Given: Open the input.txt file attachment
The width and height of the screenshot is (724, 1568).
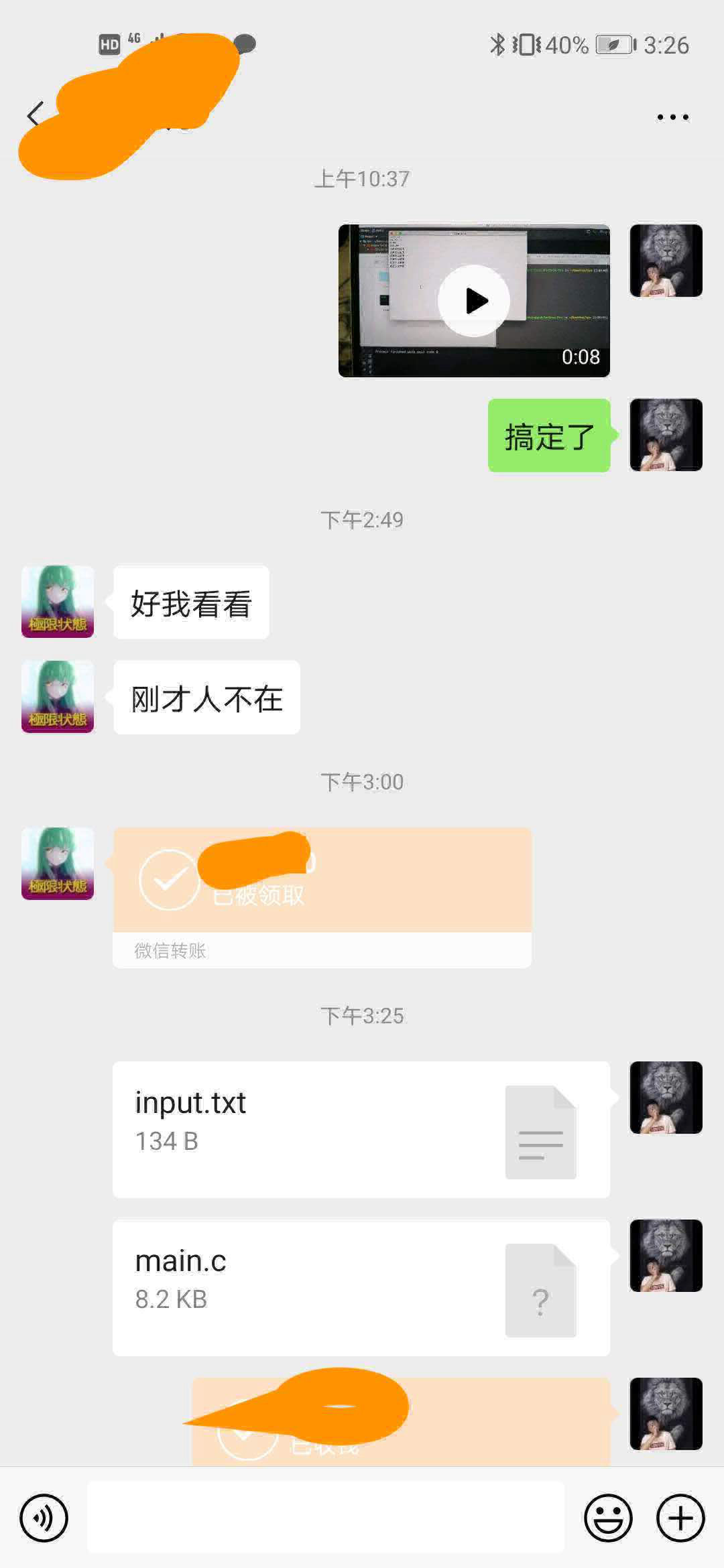Looking at the screenshot, I should (361, 1129).
